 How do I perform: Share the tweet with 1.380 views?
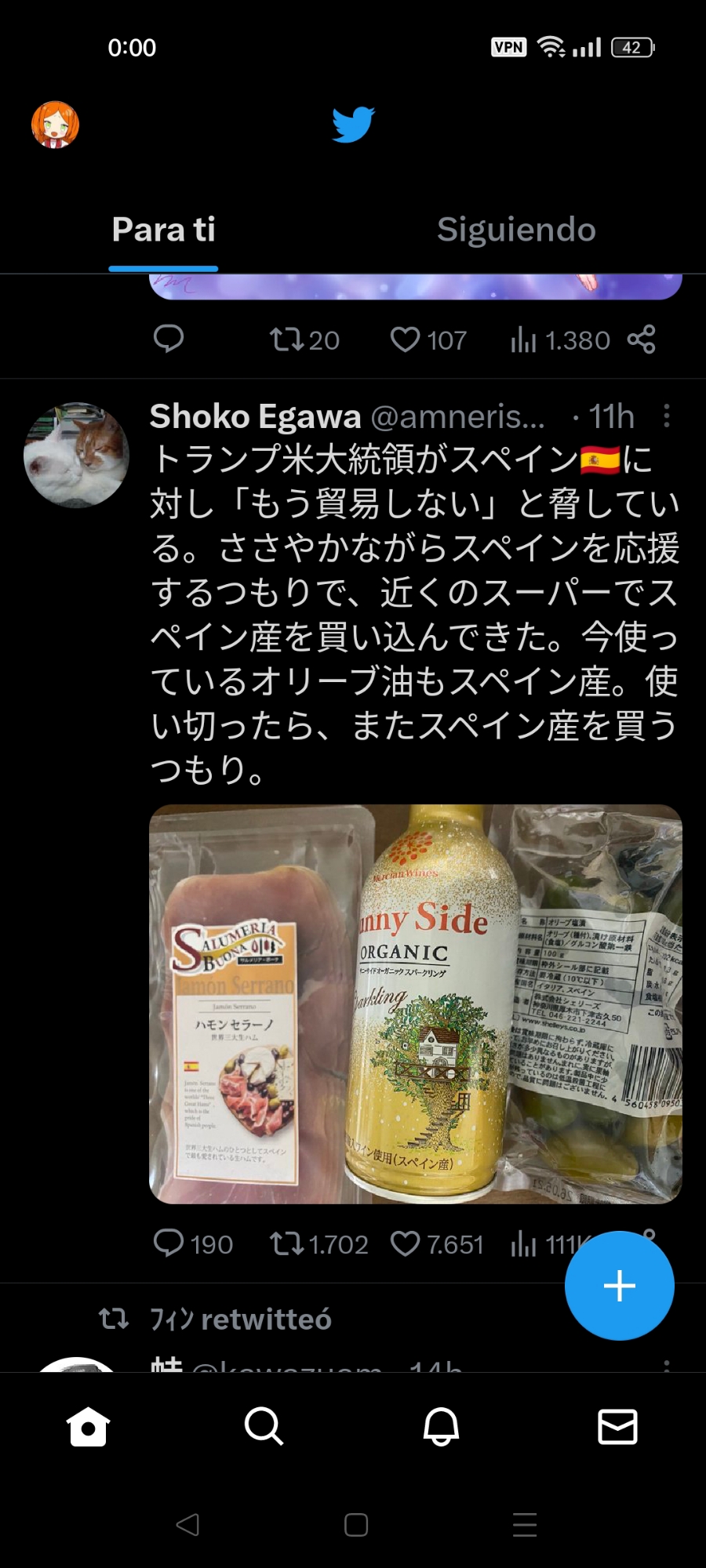[641, 339]
